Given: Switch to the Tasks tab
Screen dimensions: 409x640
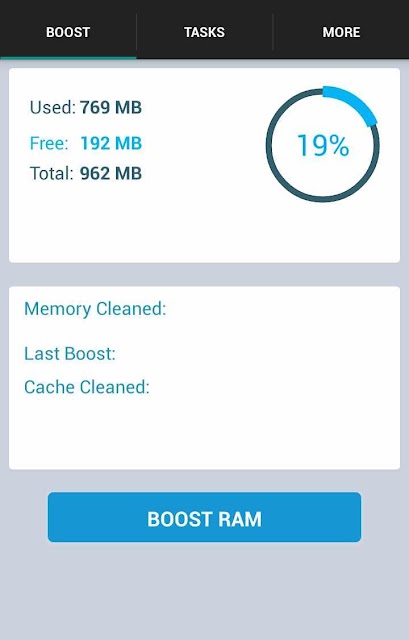Looking at the screenshot, I should 204,32.
